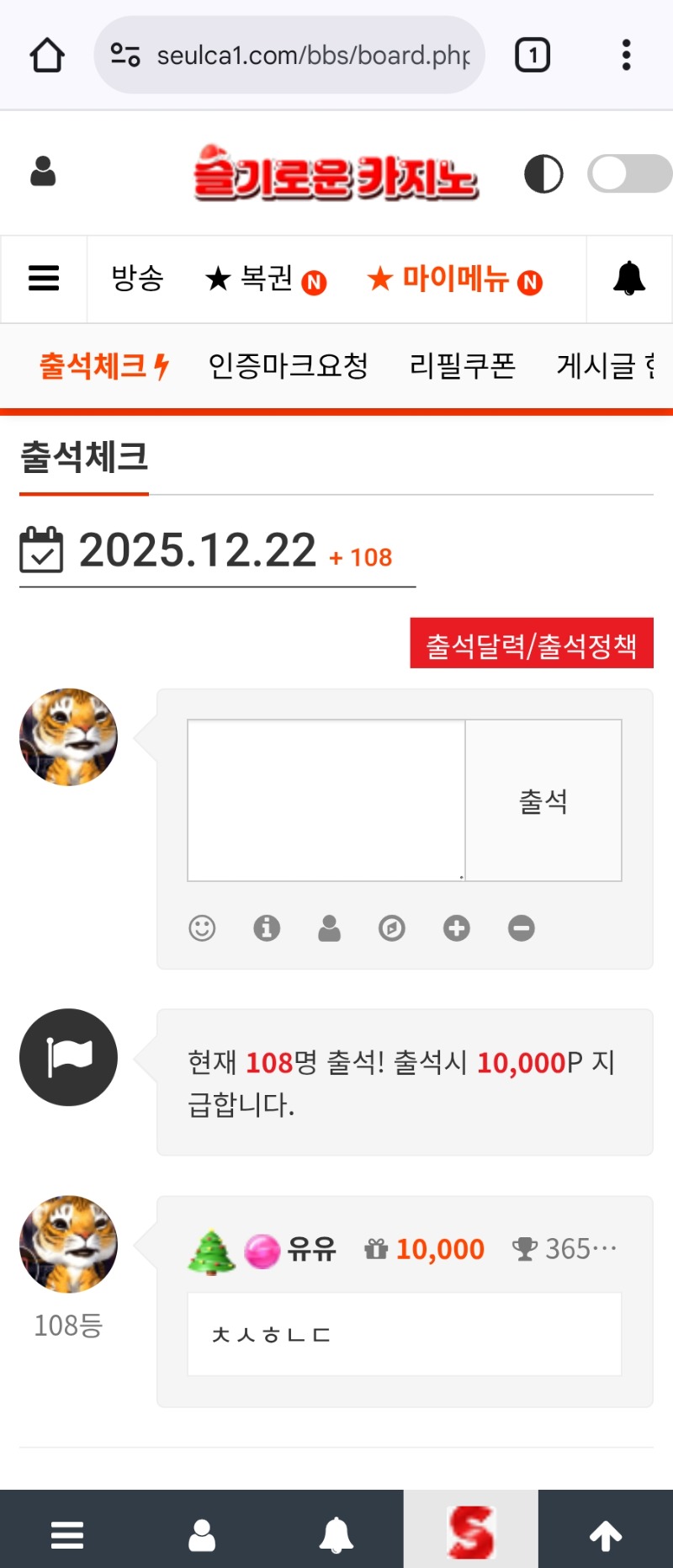Open the user profile icon in header
The width and height of the screenshot is (673, 1568).
(x=43, y=172)
